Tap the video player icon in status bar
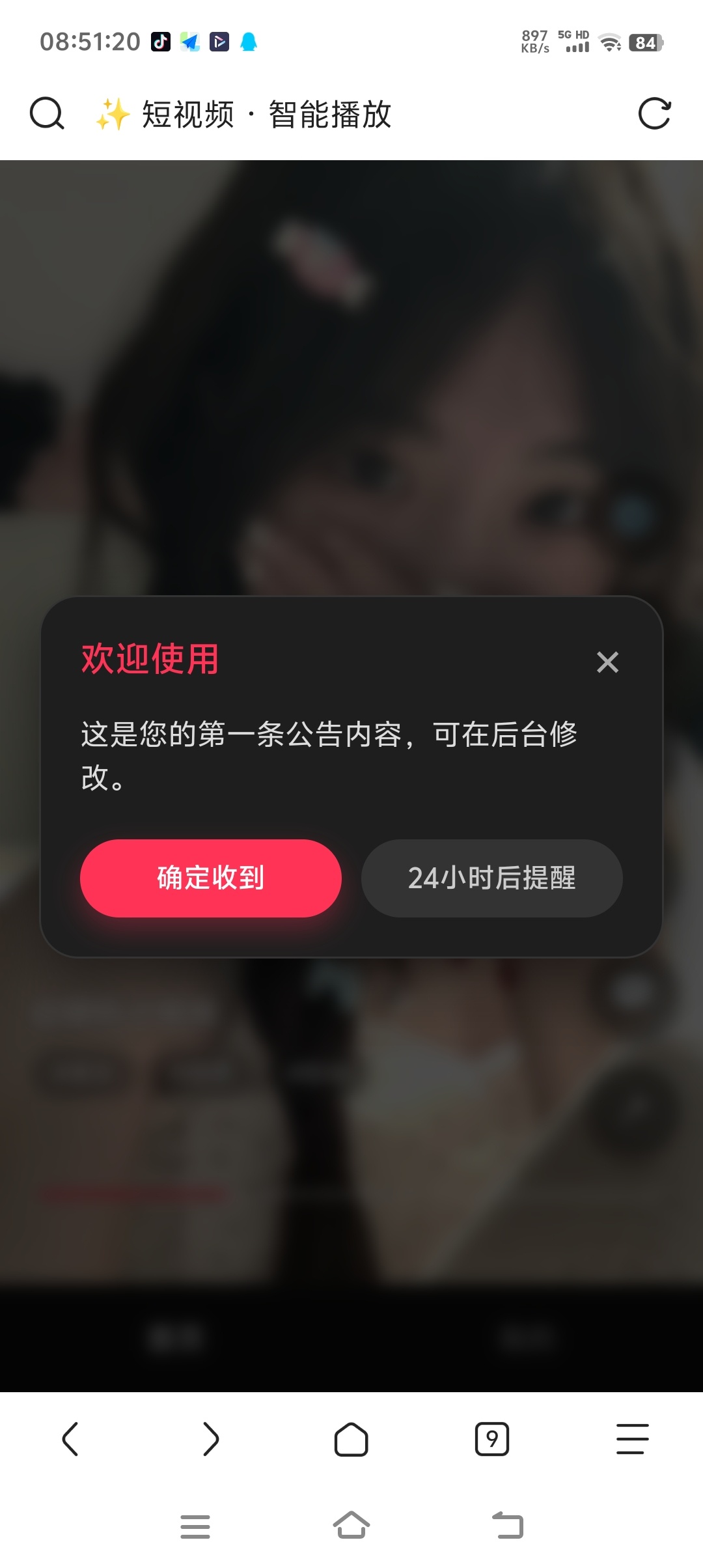Image resolution: width=703 pixels, height=1568 pixels. tap(219, 42)
